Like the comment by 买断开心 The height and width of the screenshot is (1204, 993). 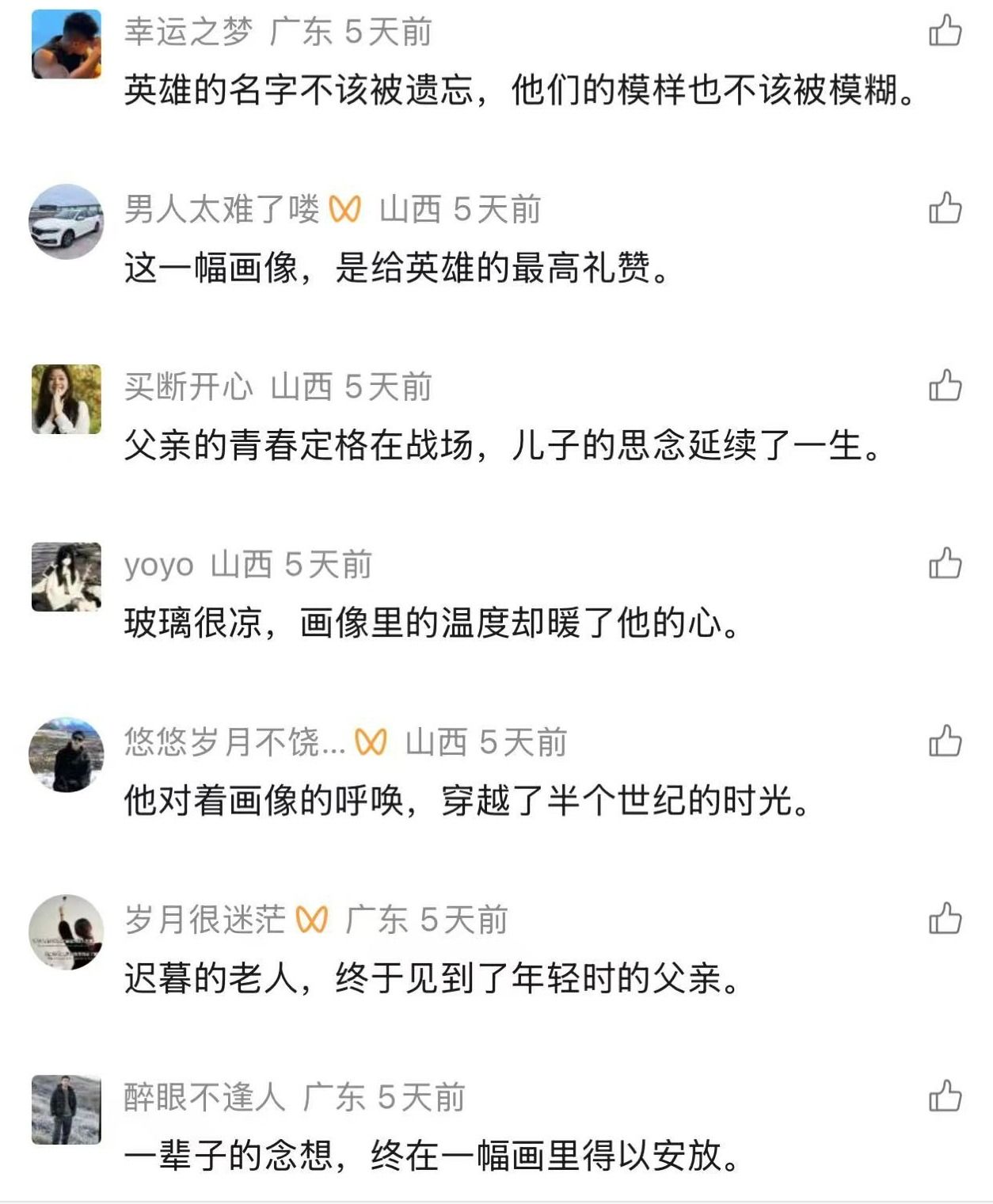(x=945, y=387)
